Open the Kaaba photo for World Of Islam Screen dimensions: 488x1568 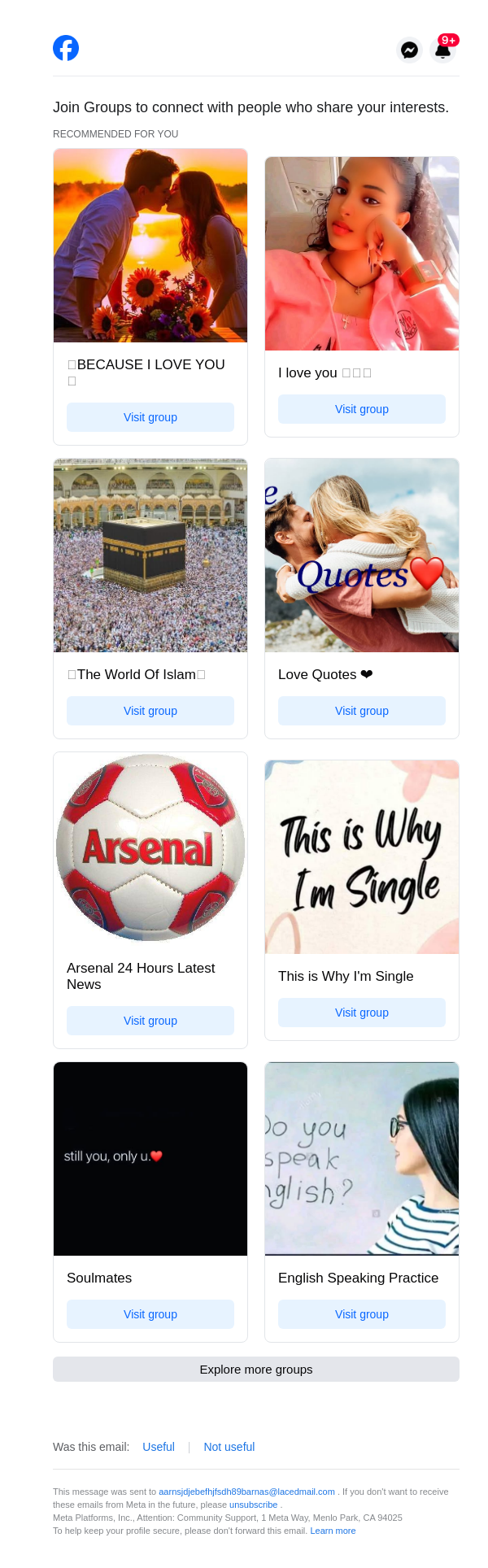[x=150, y=555]
